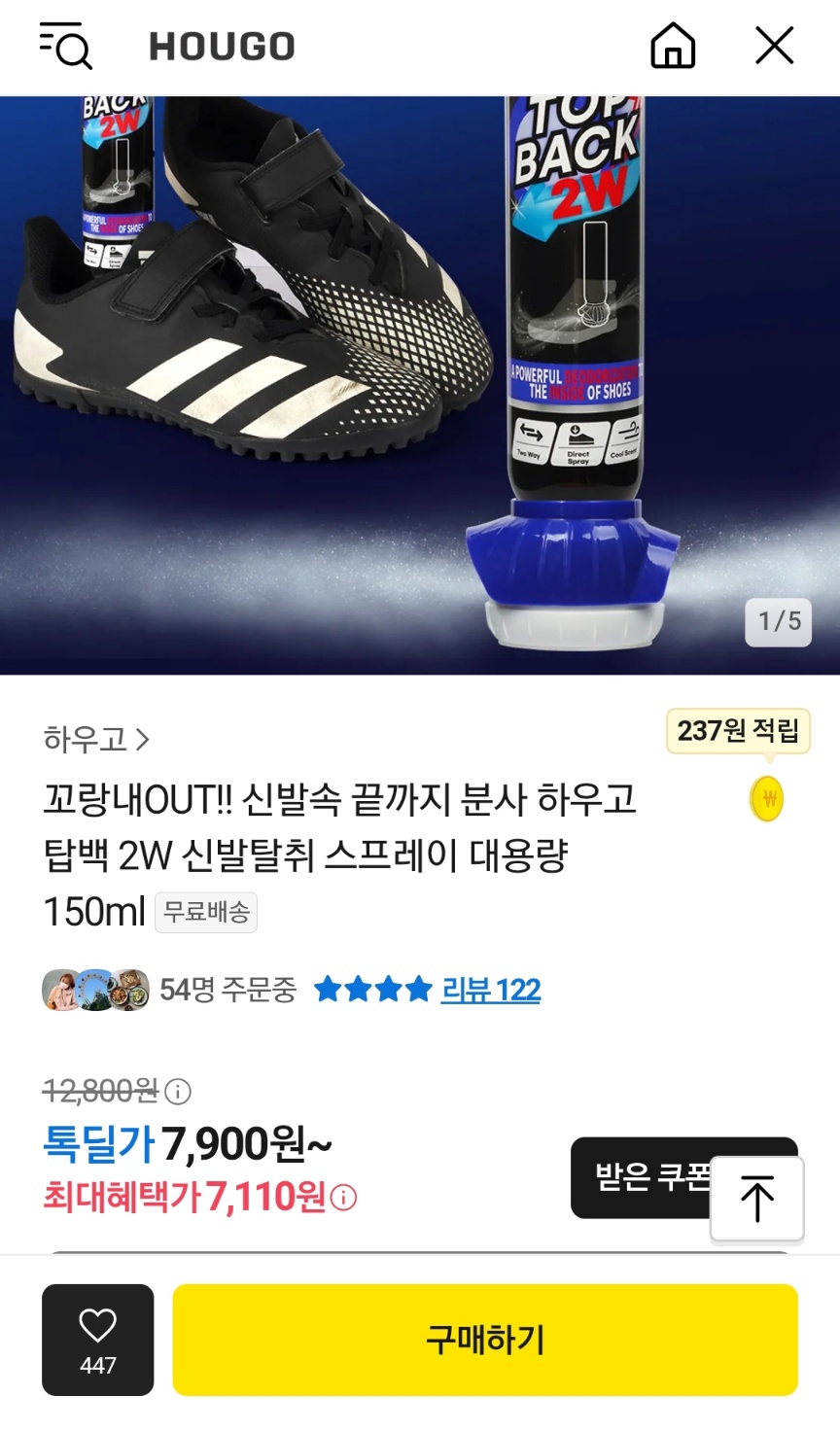Tap the 받은 쿠폰 button
Viewport: 840px width, 1431px height.
tap(642, 1177)
